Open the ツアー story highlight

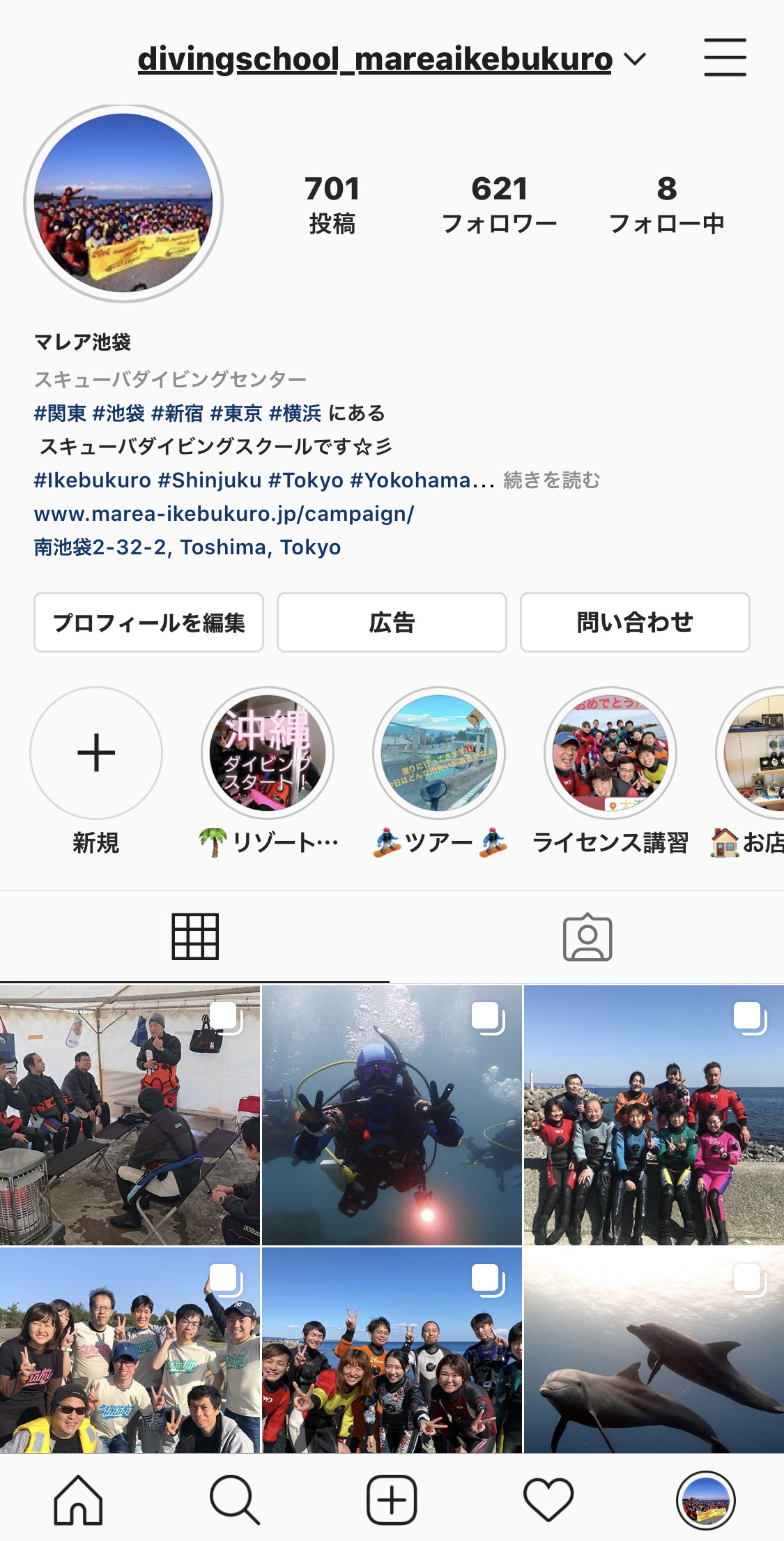tap(439, 753)
